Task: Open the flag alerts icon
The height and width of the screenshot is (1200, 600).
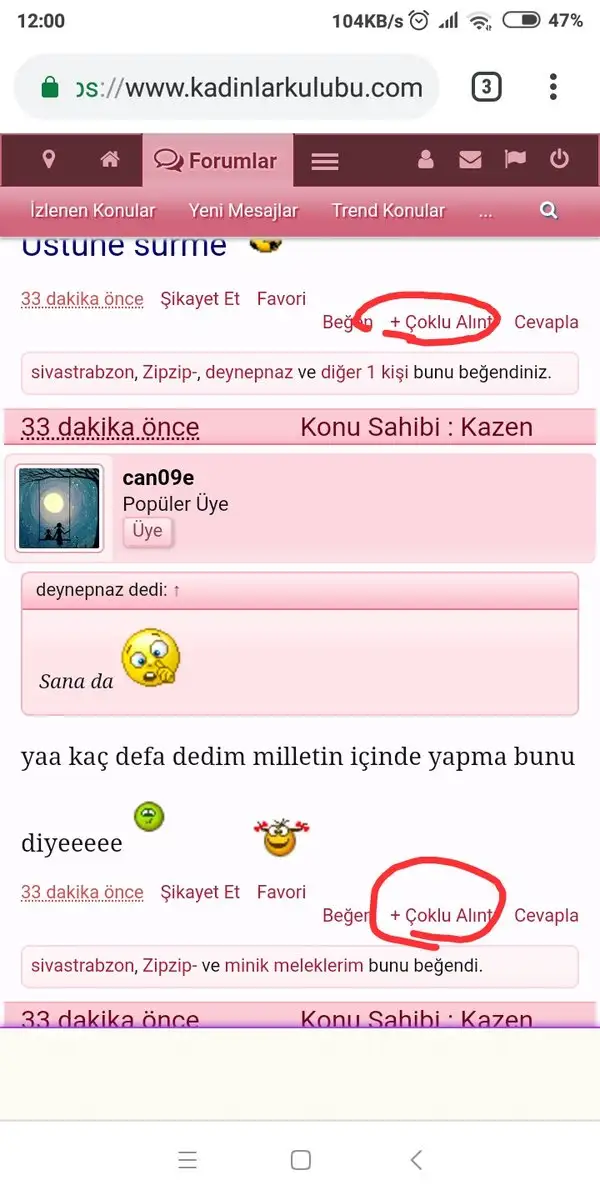Action: coord(514,160)
